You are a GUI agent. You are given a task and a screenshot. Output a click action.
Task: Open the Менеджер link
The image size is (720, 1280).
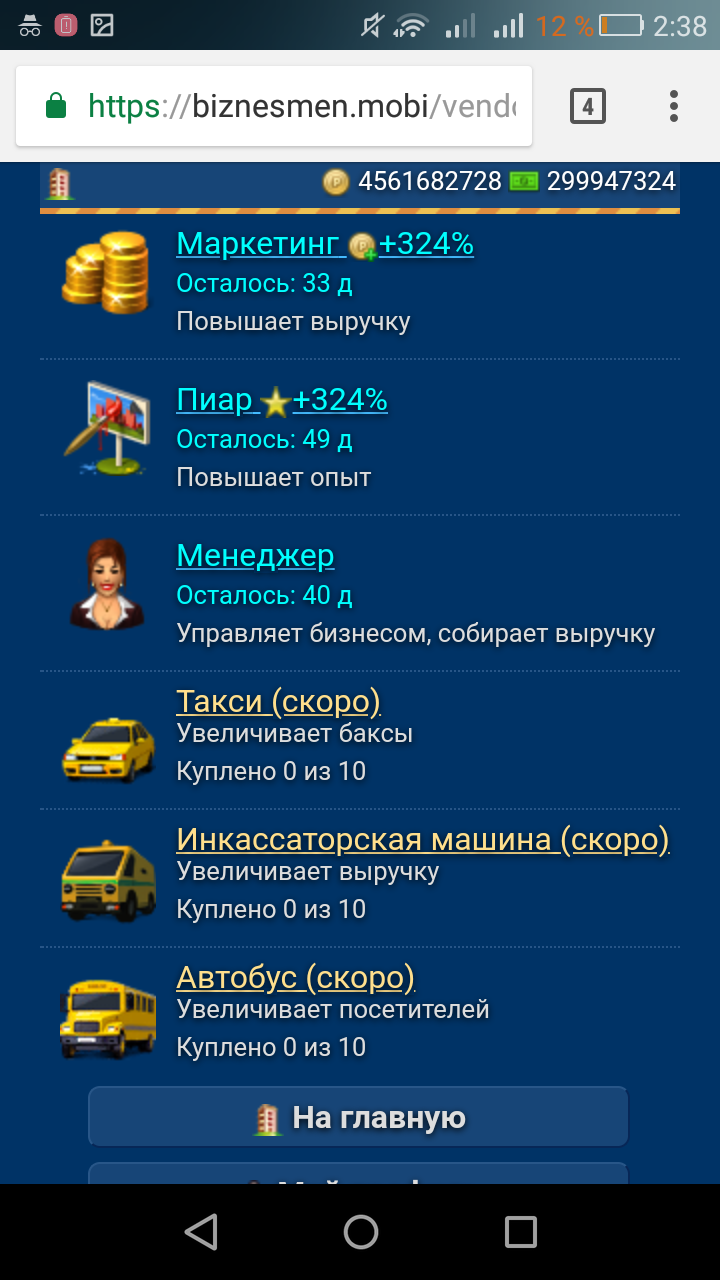255,555
